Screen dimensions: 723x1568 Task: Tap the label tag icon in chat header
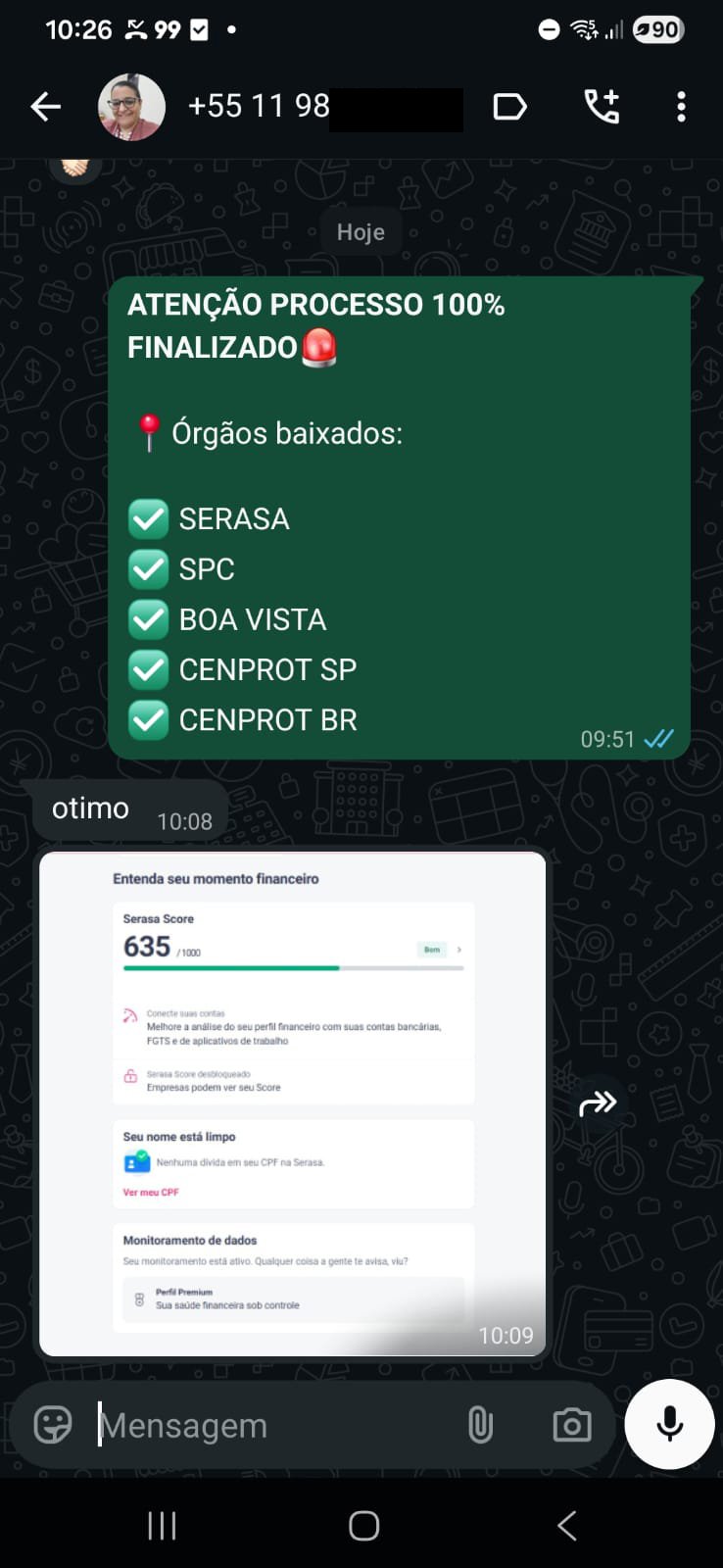[510, 106]
